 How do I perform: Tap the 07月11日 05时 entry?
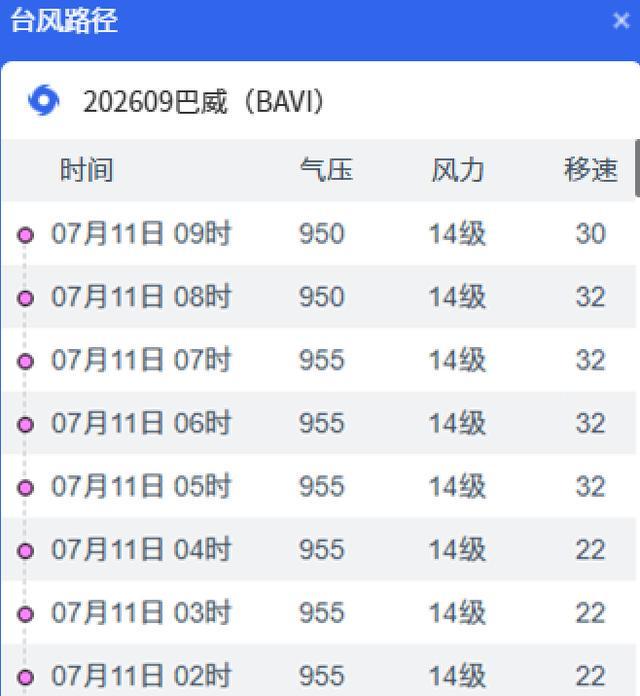(318, 486)
